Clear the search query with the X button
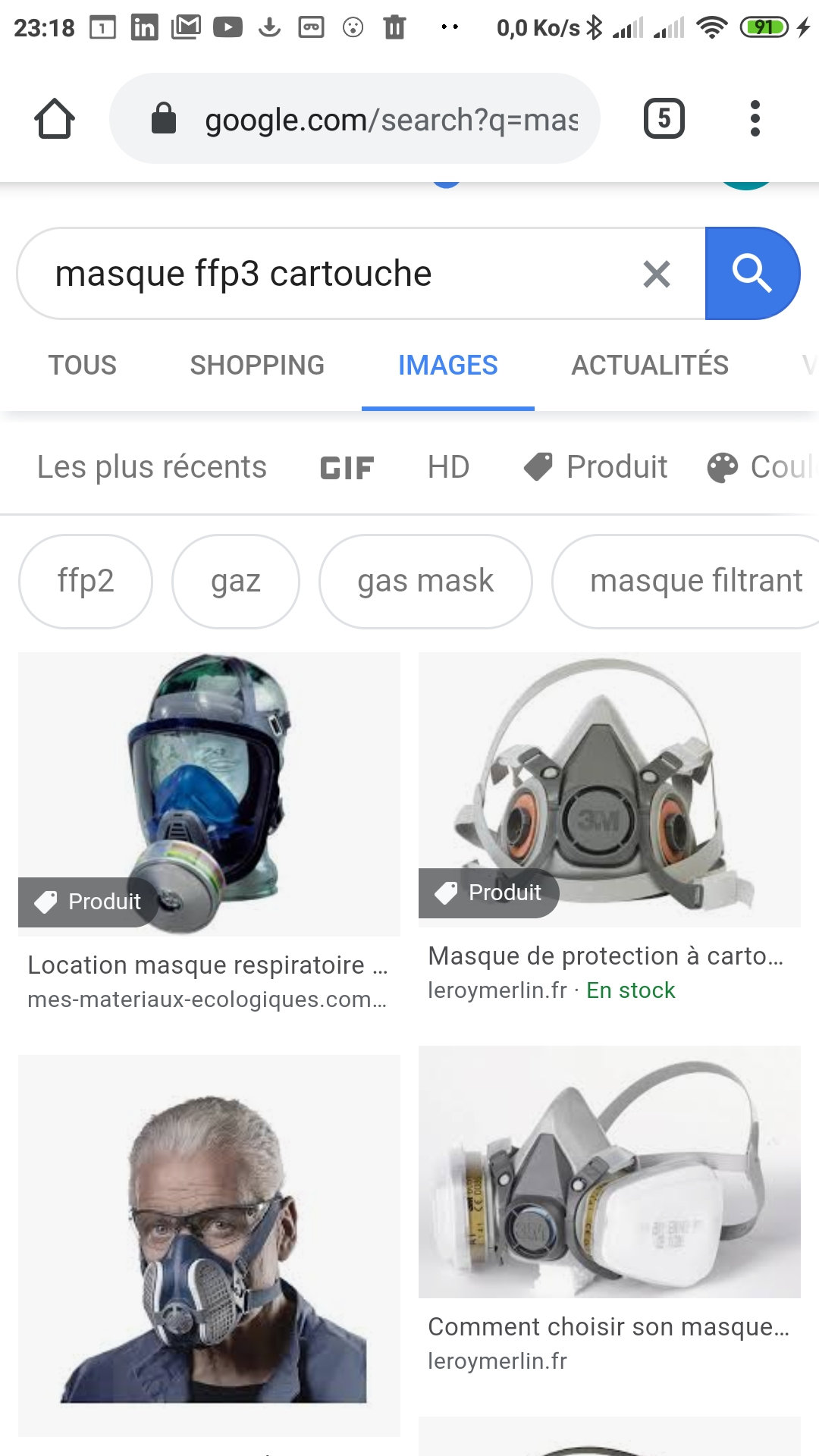 coord(657,273)
